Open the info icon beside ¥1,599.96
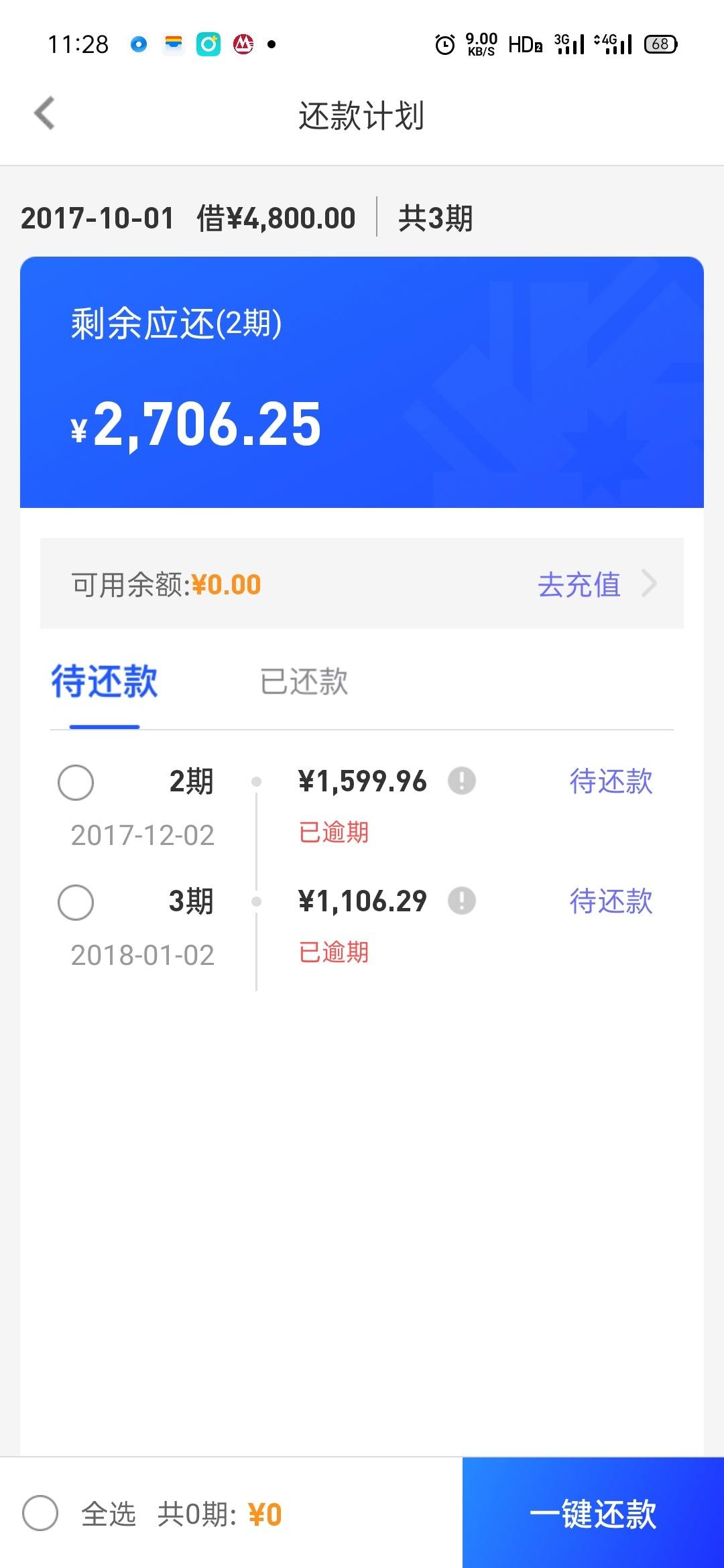The height and width of the screenshot is (1568, 724). coord(462,781)
